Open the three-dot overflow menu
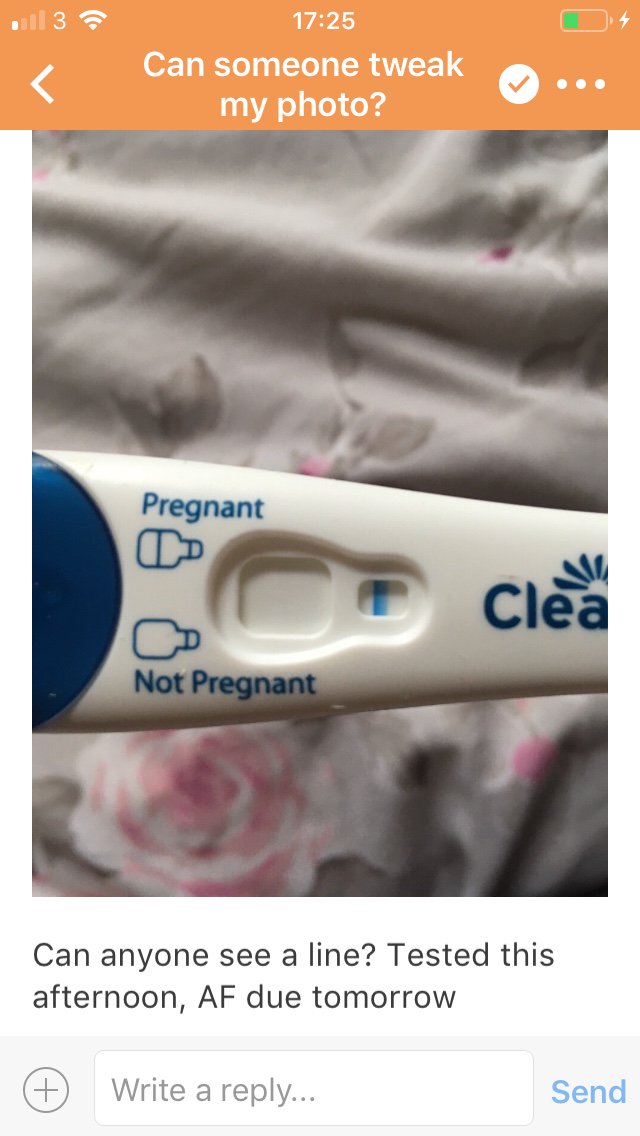This screenshot has height=1136, width=640. (x=581, y=85)
